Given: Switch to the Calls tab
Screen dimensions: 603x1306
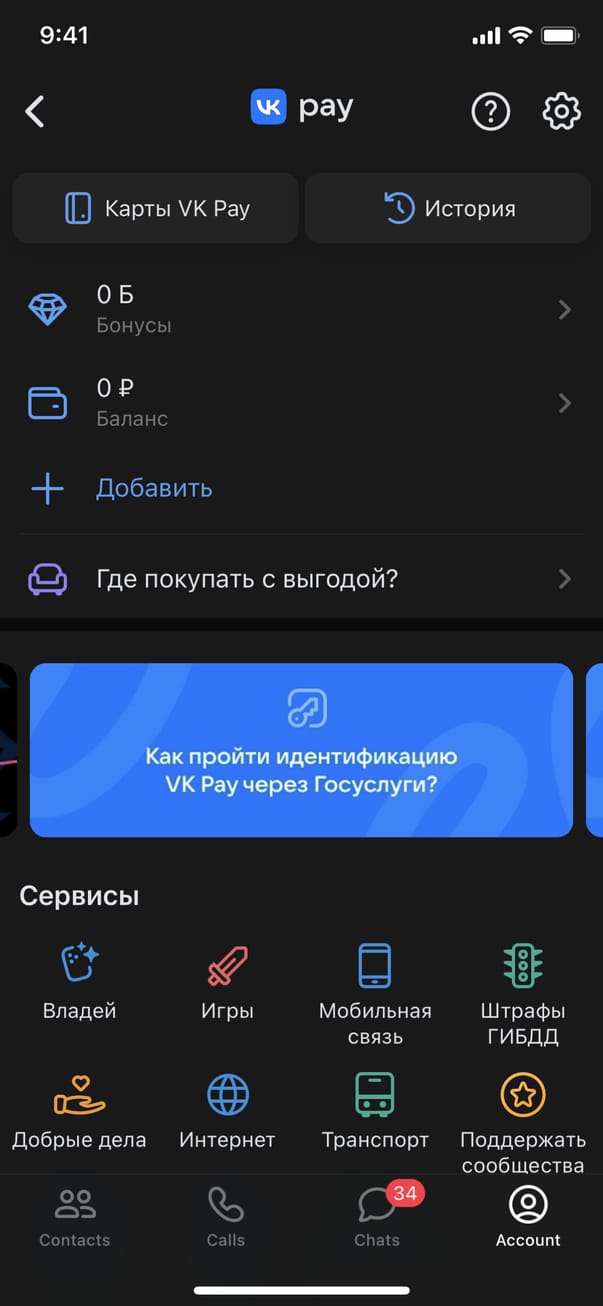Looking at the screenshot, I should coord(225,1218).
